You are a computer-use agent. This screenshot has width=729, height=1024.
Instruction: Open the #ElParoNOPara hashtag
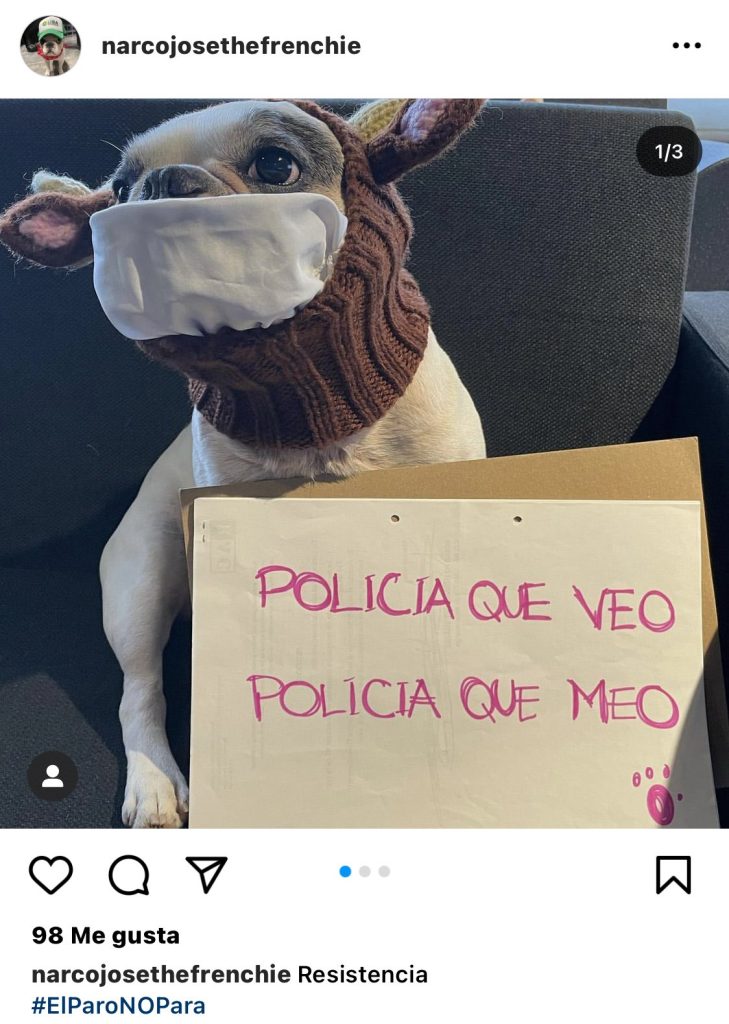(118, 1006)
